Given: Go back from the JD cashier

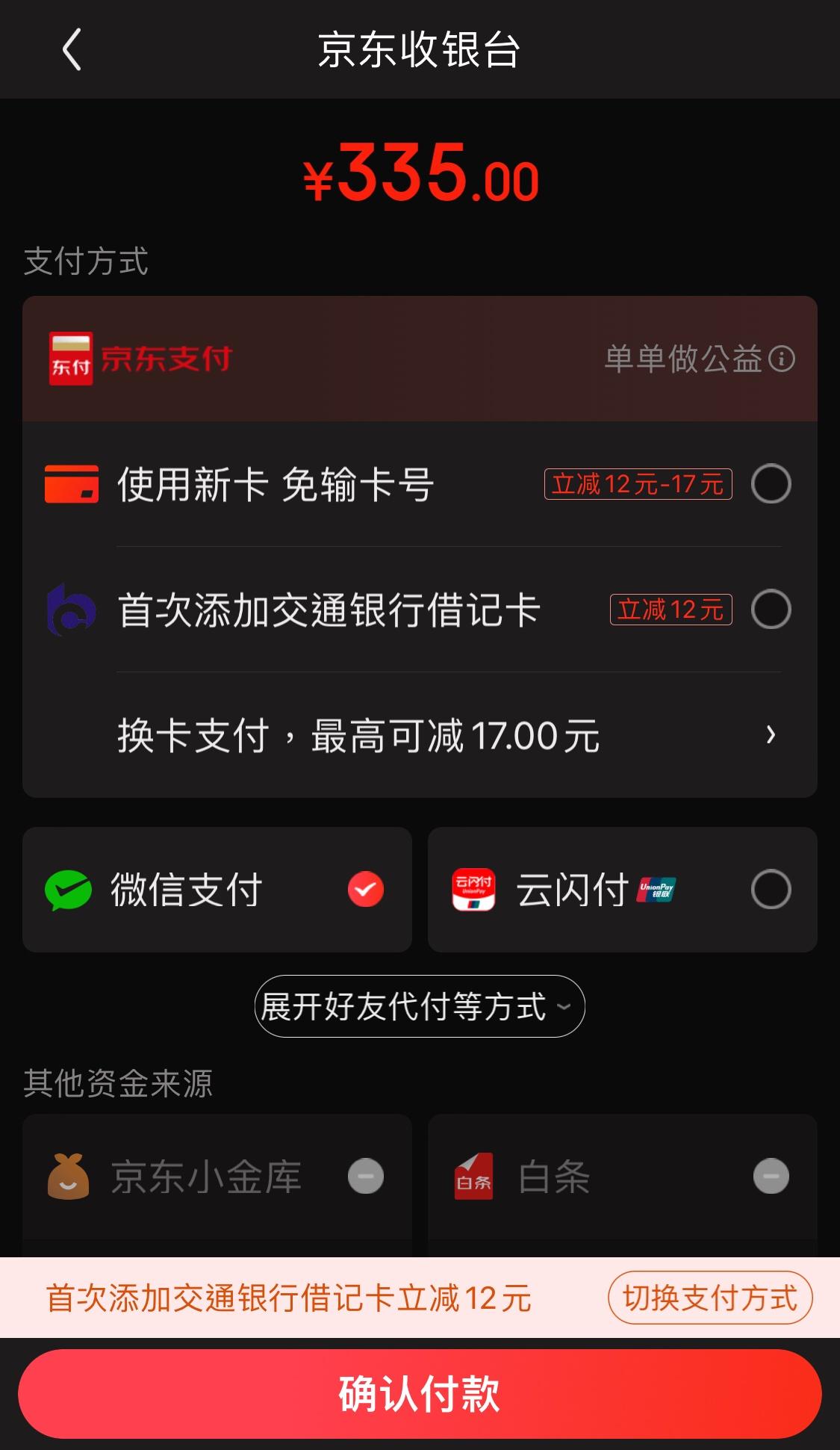Looking at the screenshot, I should click(x=72, y=50).
